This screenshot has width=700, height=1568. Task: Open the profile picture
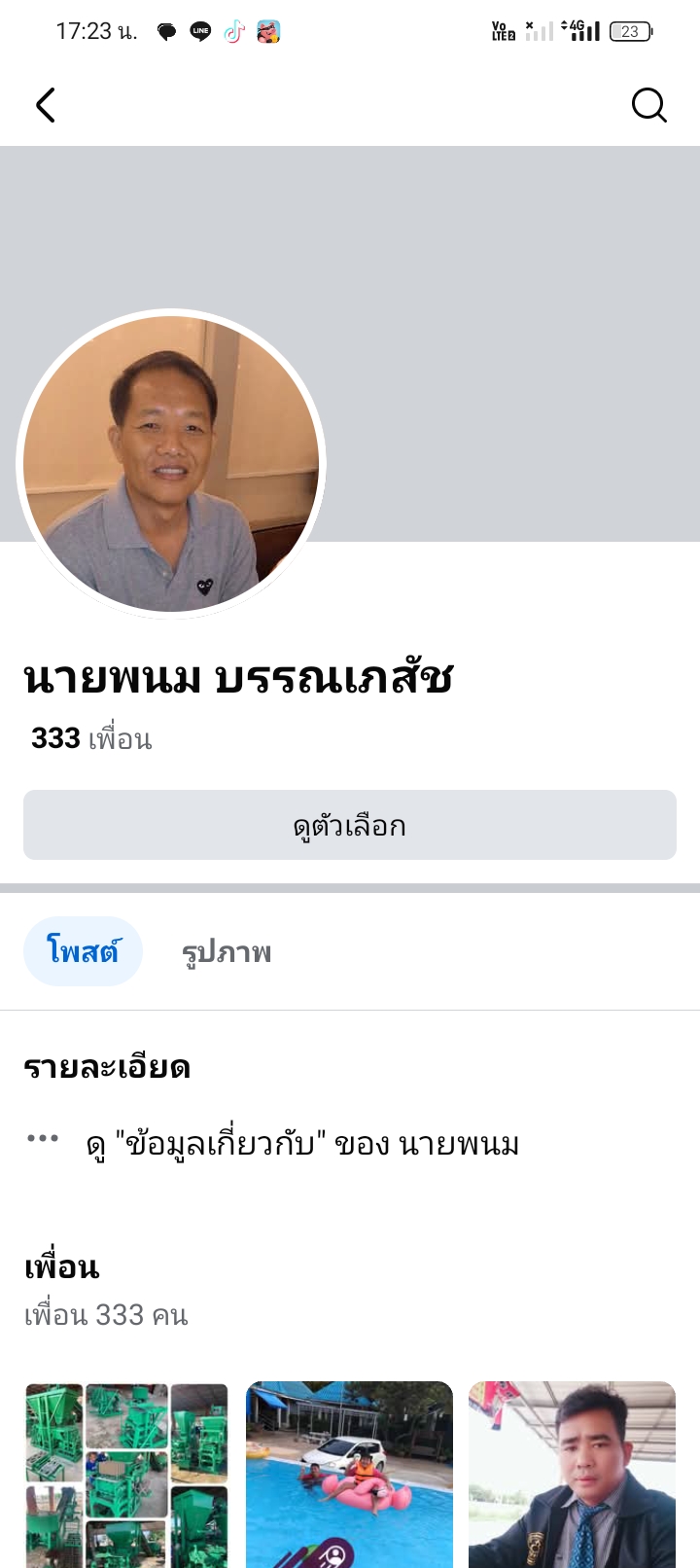[x=171, y=464]
